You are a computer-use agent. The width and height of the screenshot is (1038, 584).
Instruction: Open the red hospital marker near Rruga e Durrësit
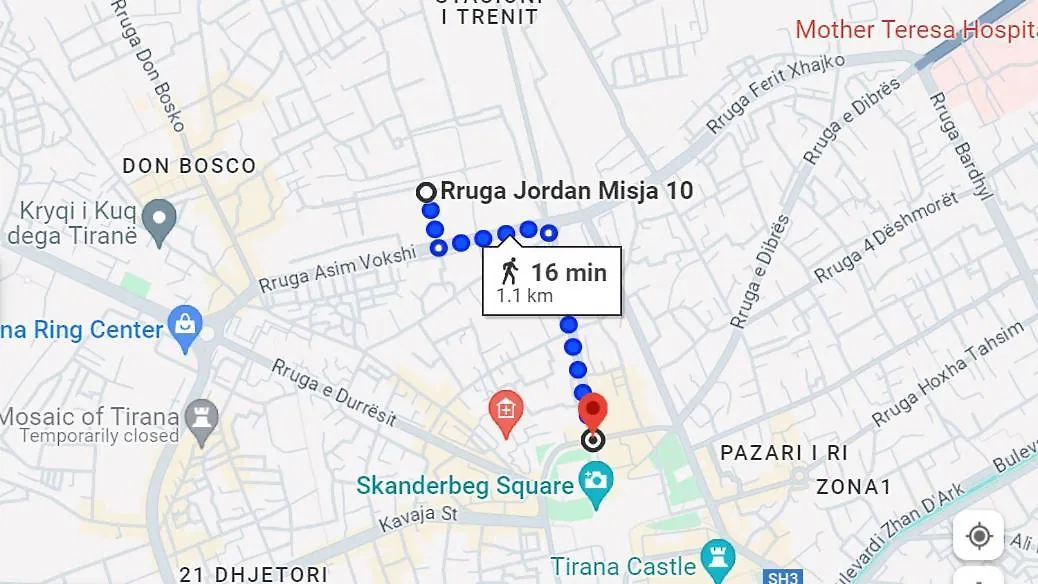click(506, 412)
